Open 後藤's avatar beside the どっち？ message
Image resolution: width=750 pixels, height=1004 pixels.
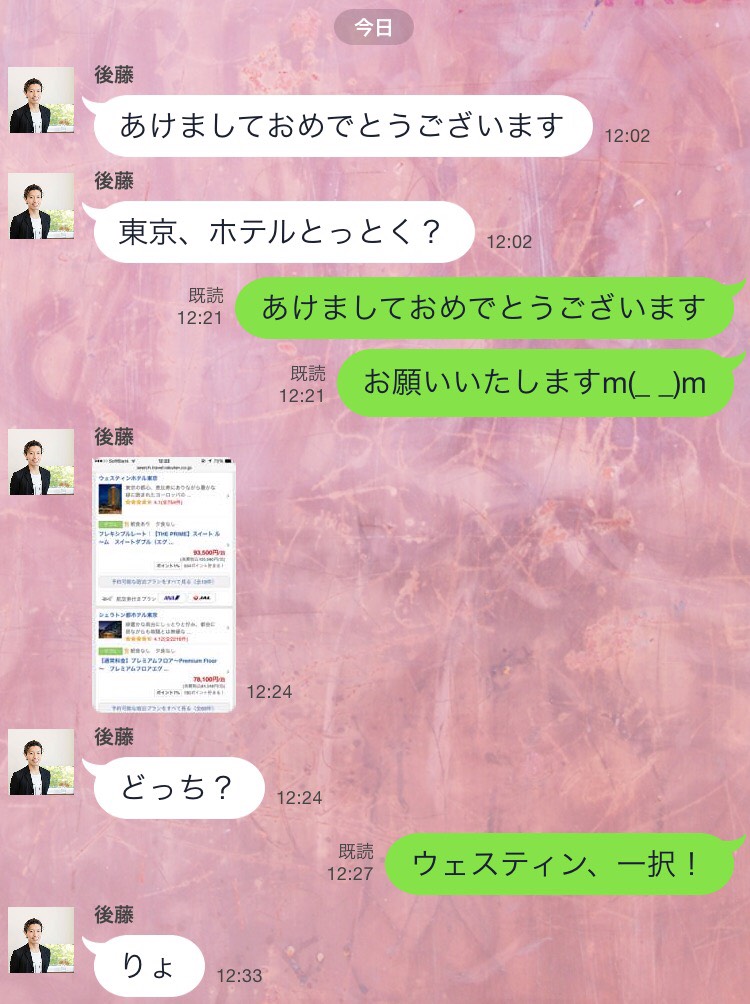point(42,762)
